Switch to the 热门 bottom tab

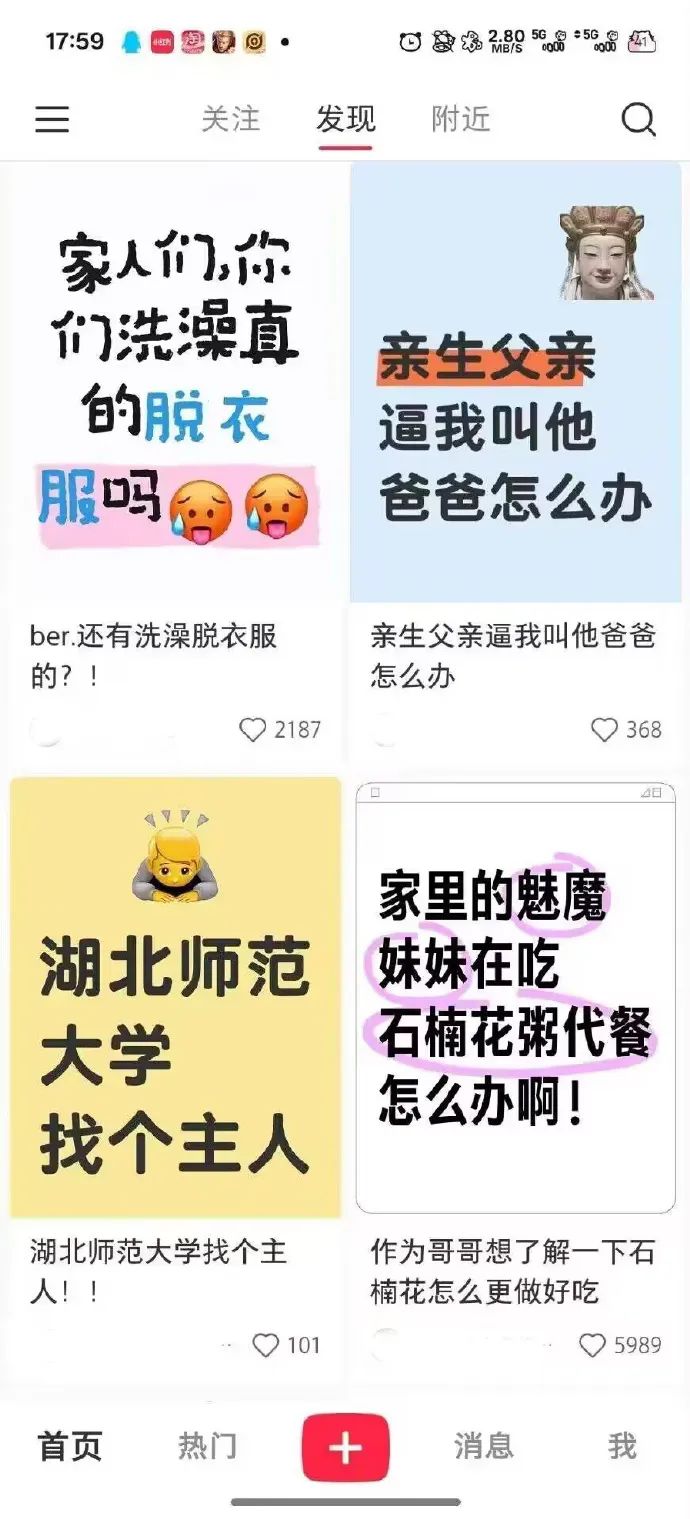[x=208, y=1446]
